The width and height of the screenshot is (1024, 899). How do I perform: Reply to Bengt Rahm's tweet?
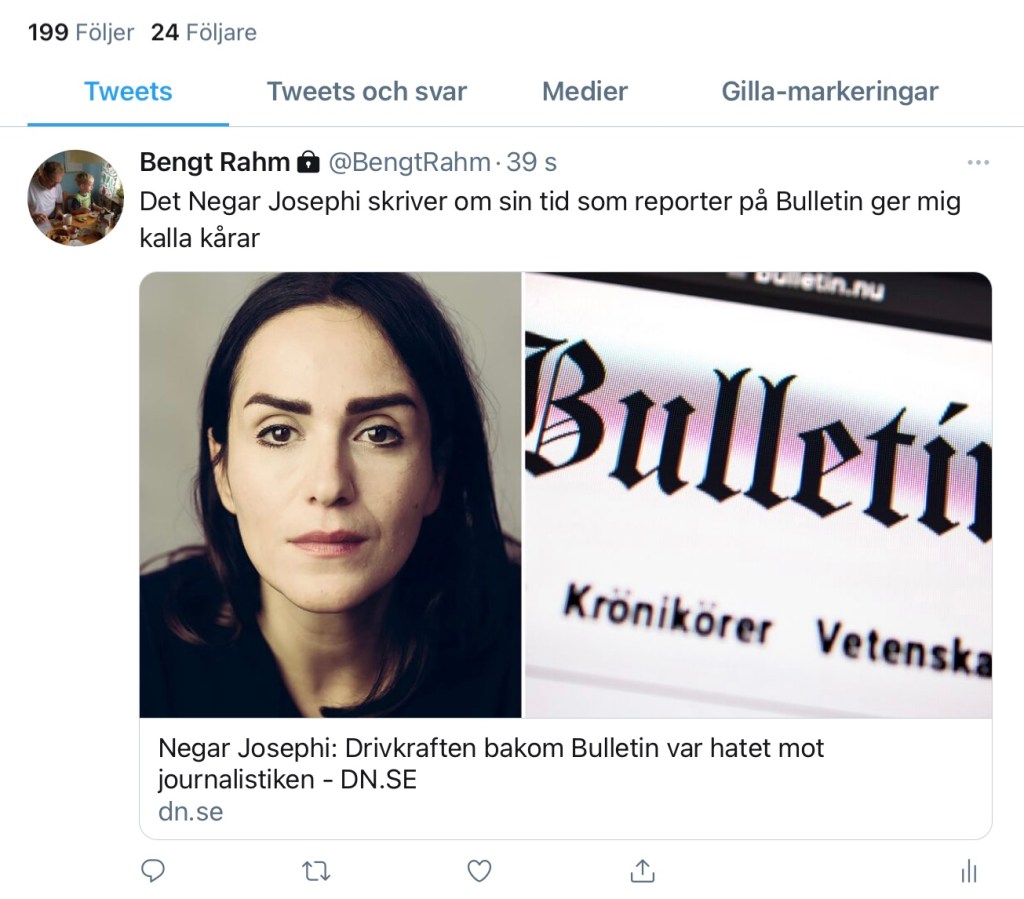[x=152, y=871]
